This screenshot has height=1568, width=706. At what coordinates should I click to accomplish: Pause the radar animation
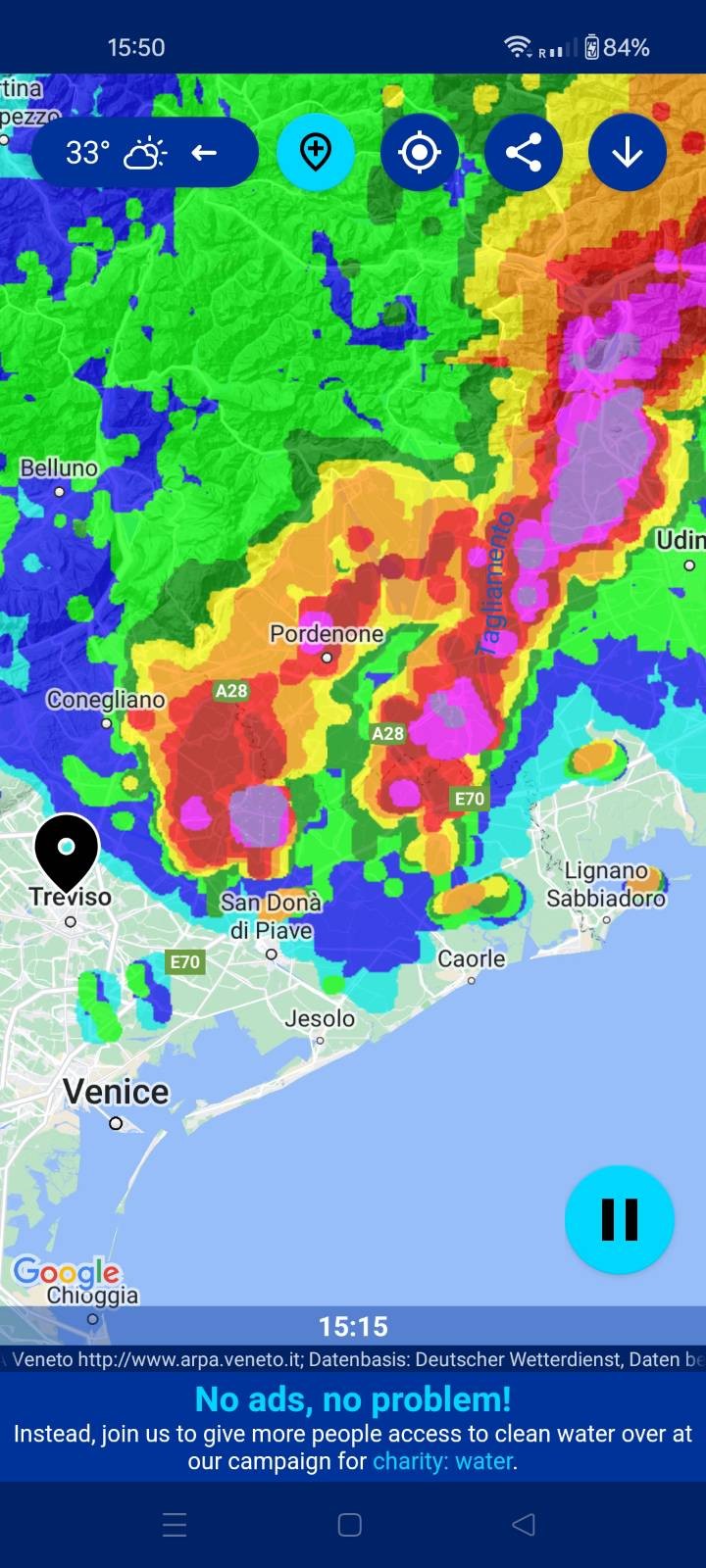click(620, 1220)
